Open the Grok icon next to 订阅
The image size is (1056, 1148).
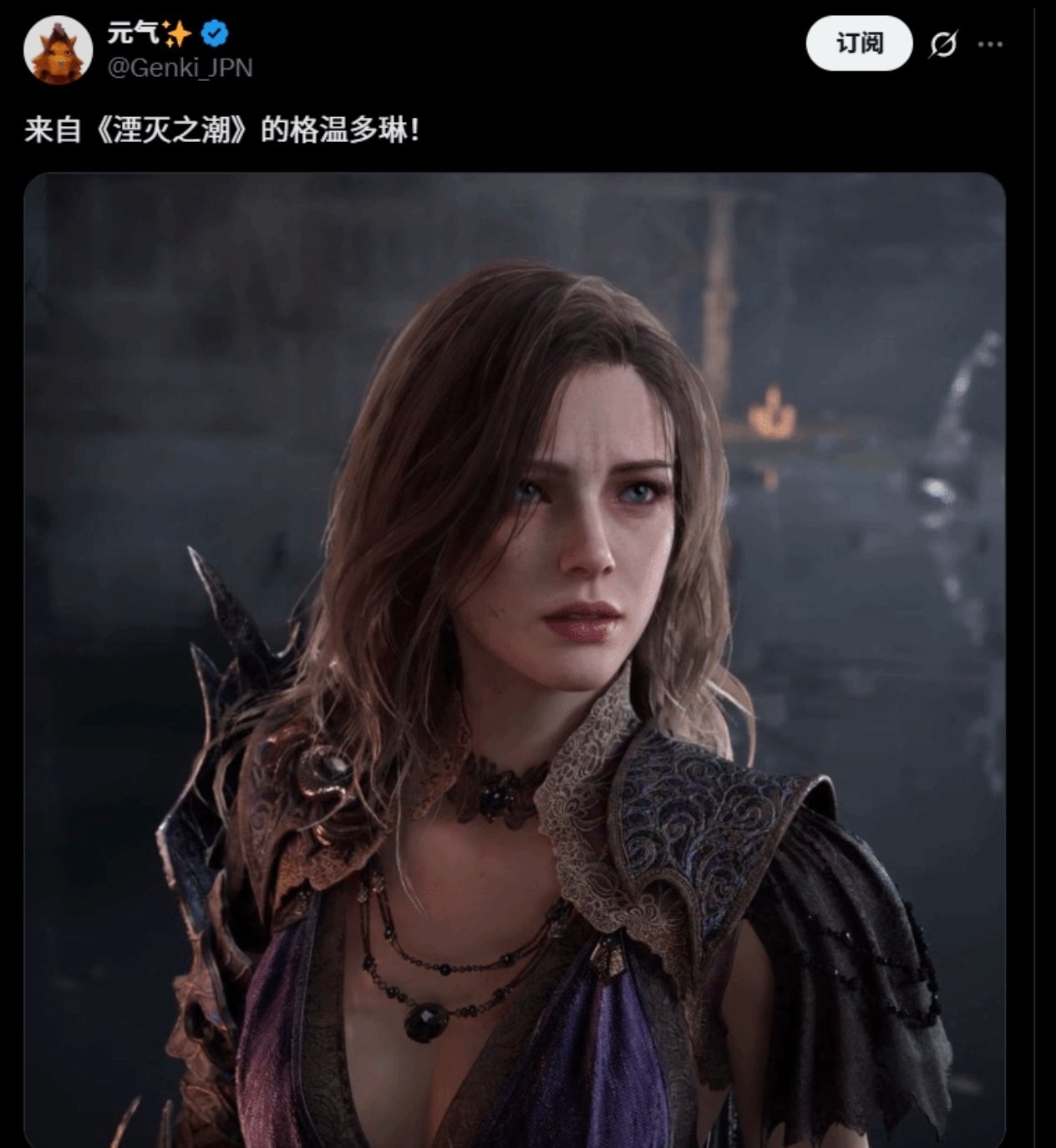pos(943,44)
